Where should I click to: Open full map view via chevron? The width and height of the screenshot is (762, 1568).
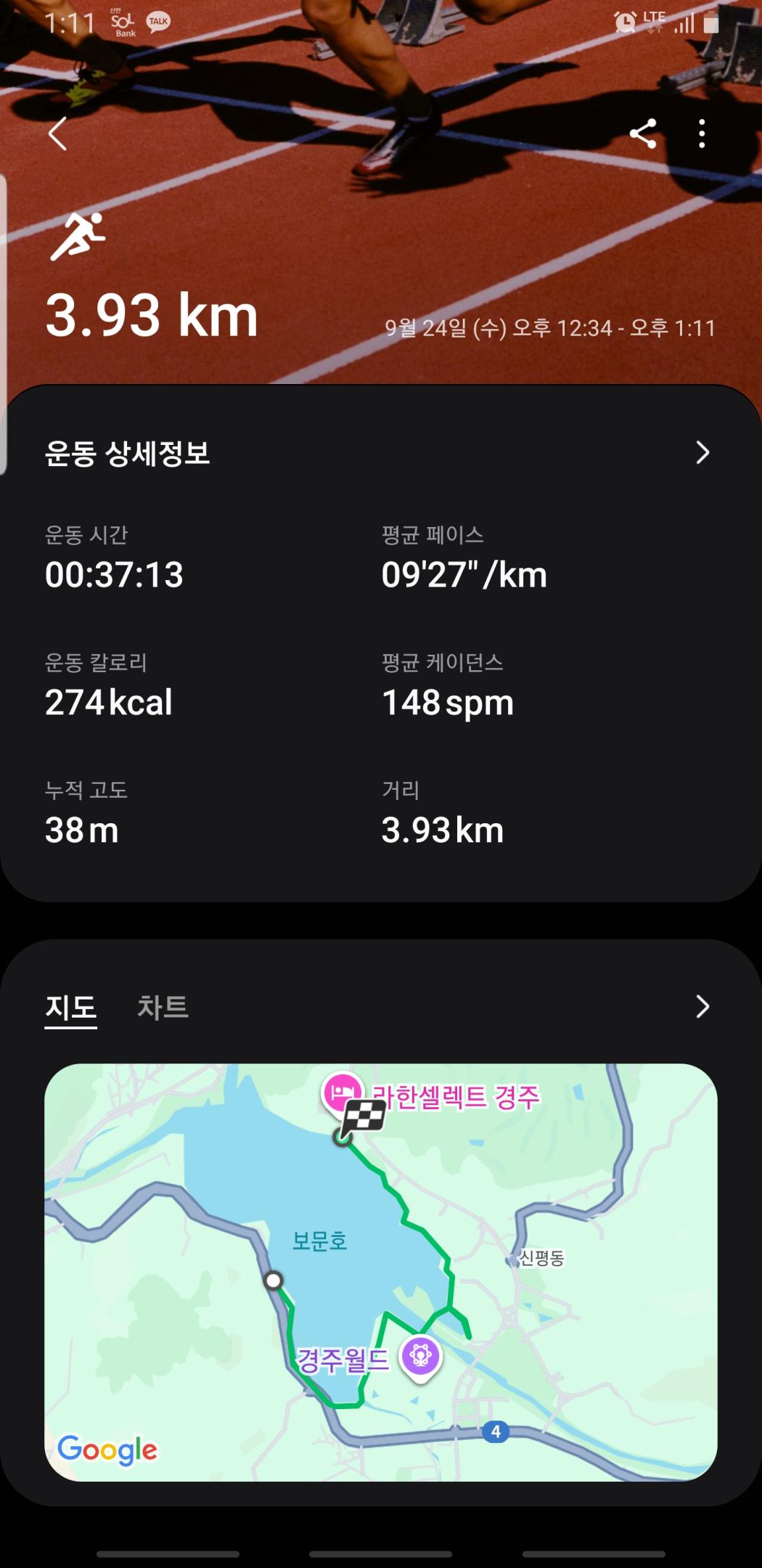tap(702, 1007)
